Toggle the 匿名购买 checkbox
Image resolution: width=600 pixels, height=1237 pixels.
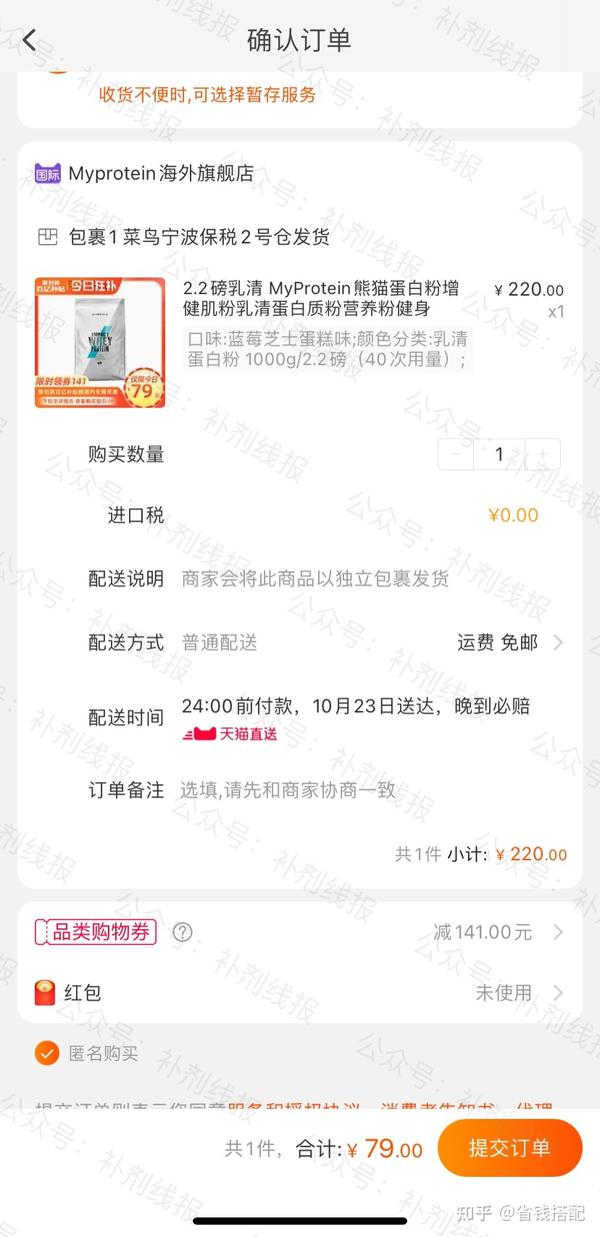click(46, 1052)
